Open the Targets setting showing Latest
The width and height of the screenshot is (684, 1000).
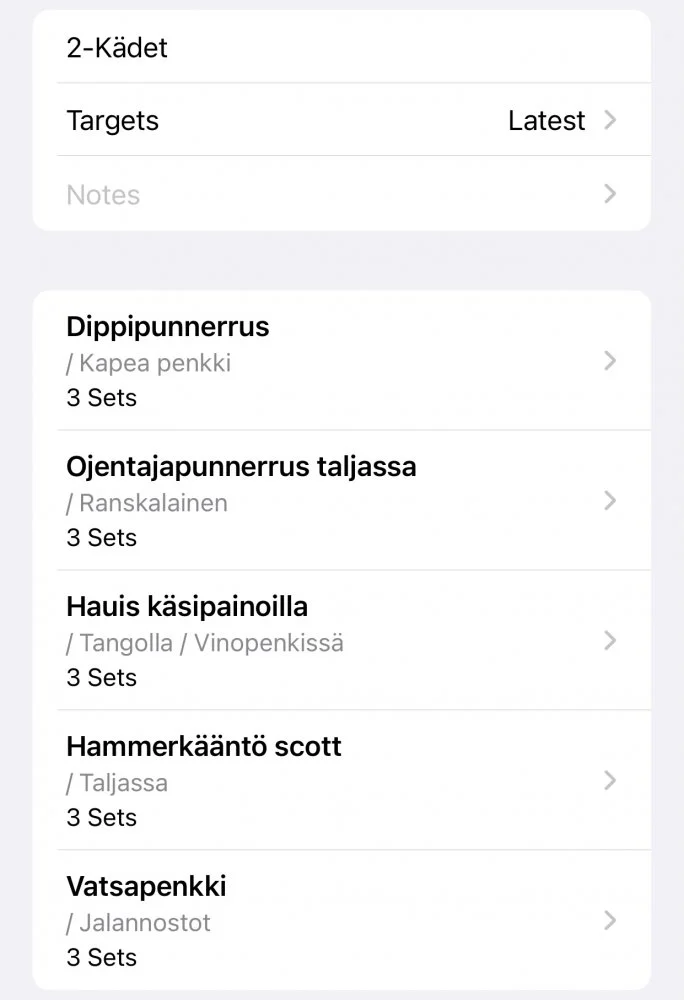[340, 120]
